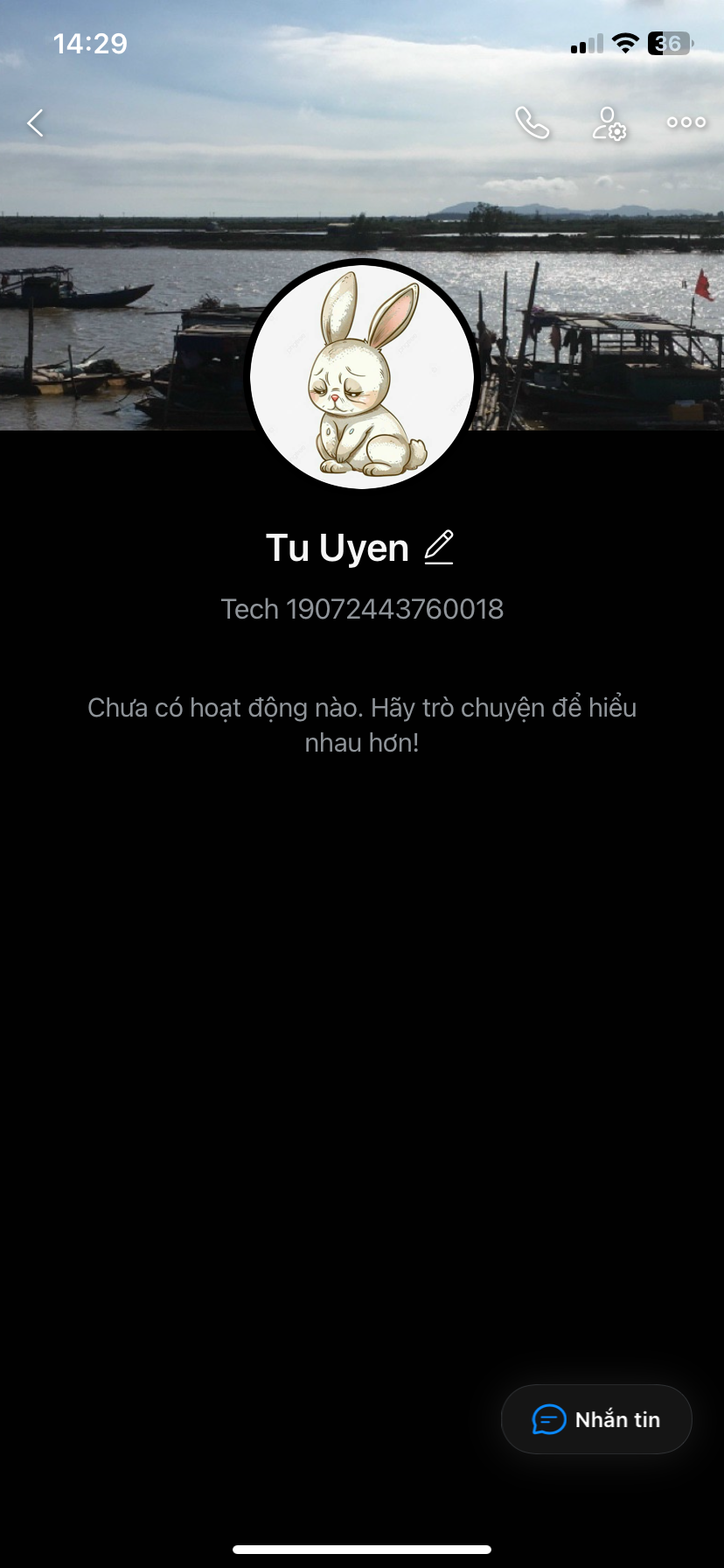The height and width of the screenshot is (1568, 724).
Task: View the rabbit profile avatar
Action: 362,376
